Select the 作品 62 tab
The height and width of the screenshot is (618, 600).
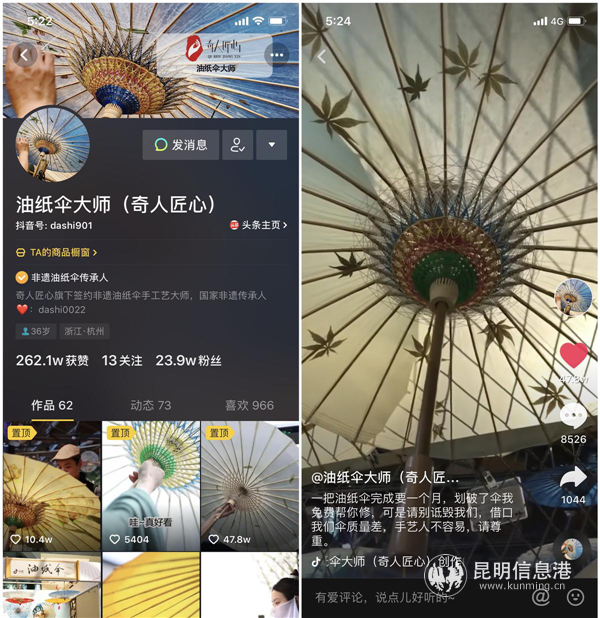[52, 405]
